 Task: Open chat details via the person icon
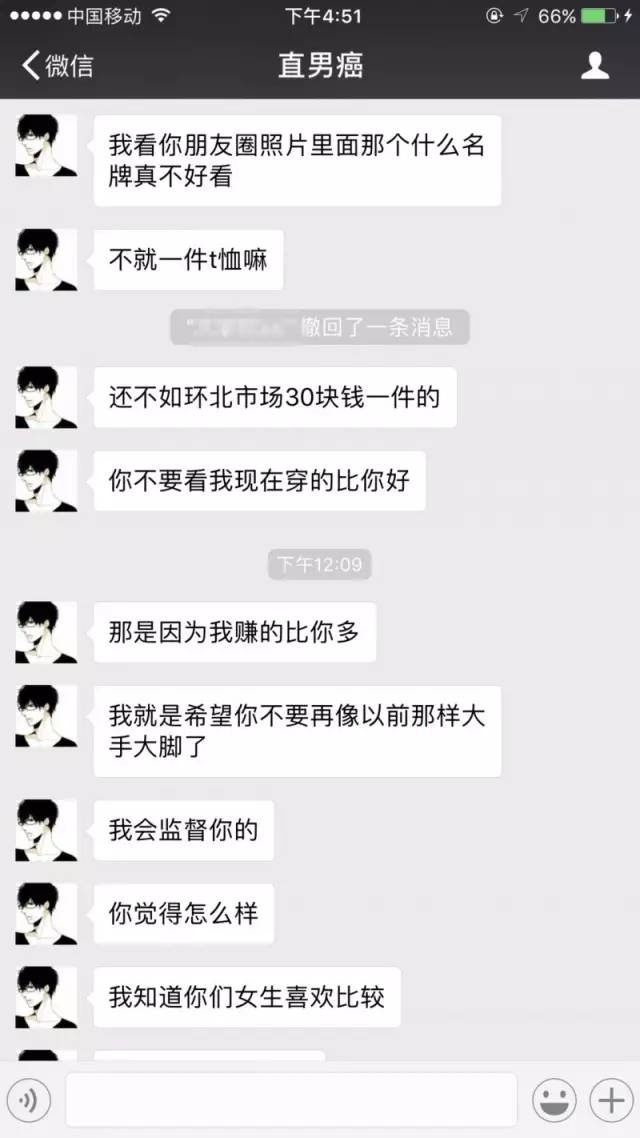coord(595,66)
